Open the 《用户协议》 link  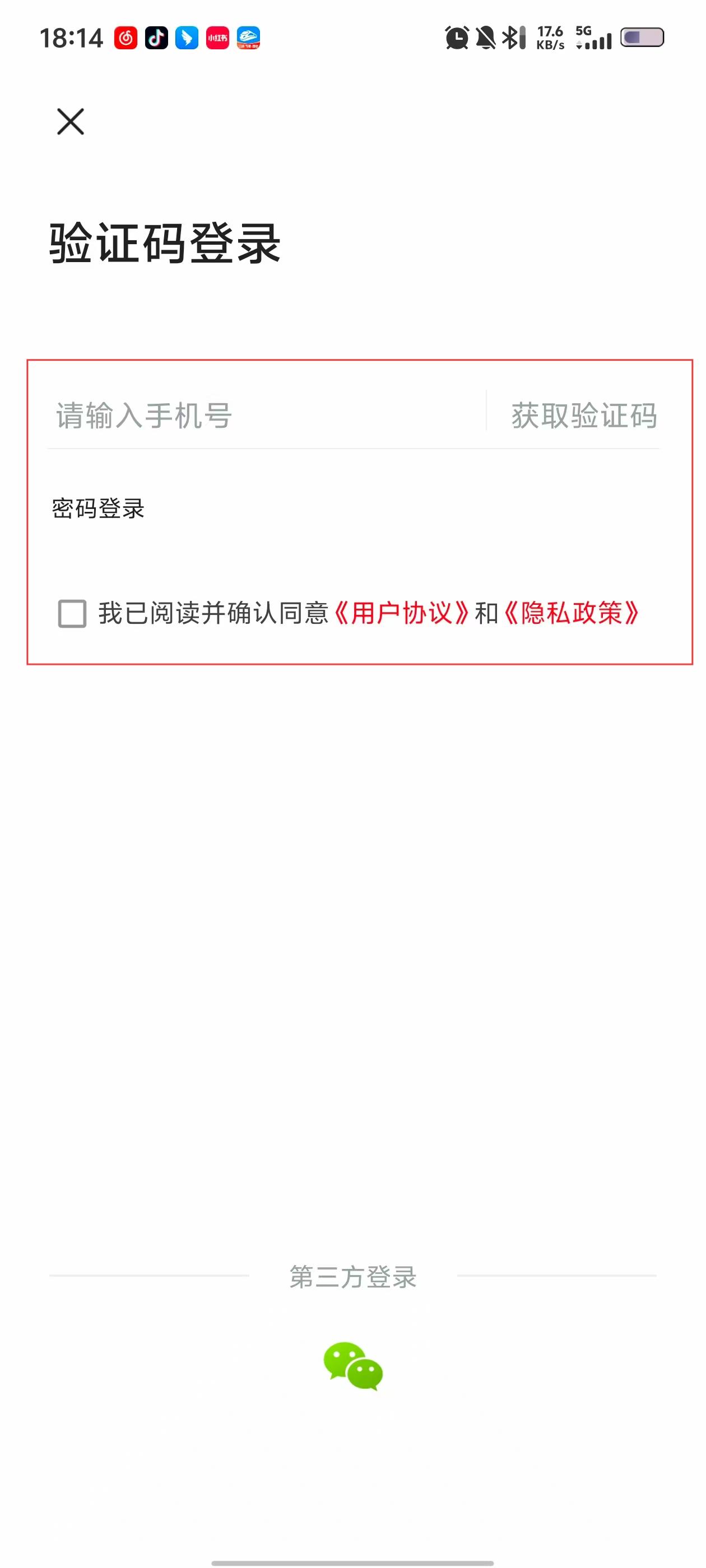402,613
